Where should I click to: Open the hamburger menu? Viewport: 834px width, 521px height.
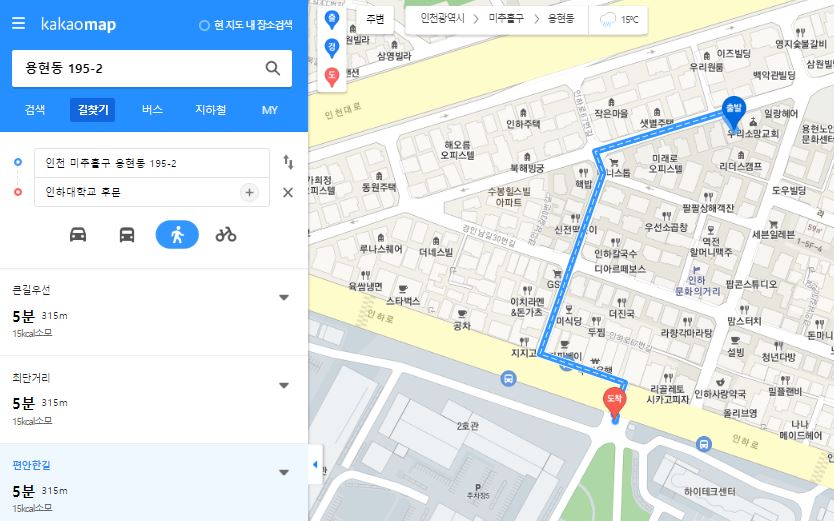tap(18, 23)
